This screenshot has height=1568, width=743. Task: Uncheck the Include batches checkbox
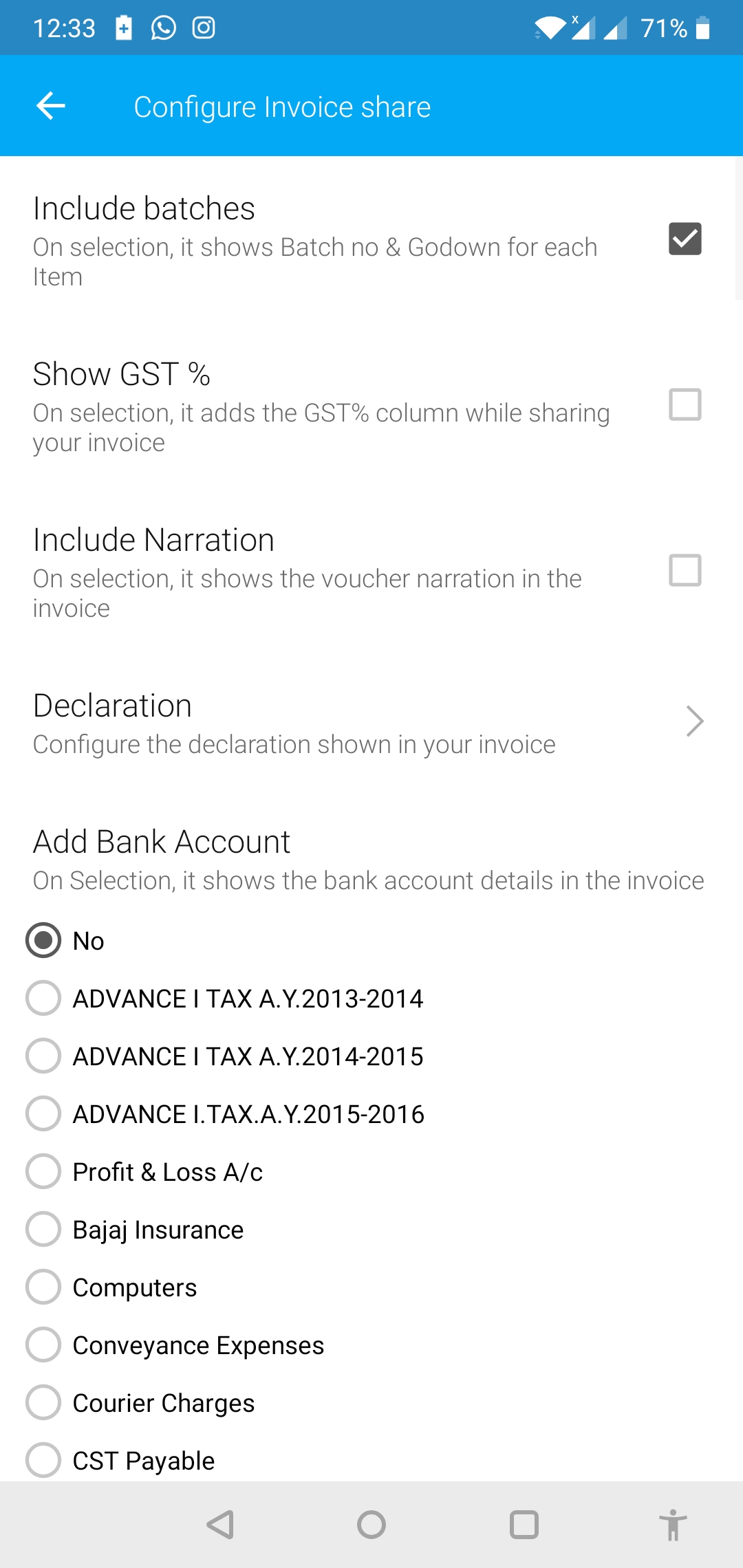pyautogui.click(x=685, y=239)
